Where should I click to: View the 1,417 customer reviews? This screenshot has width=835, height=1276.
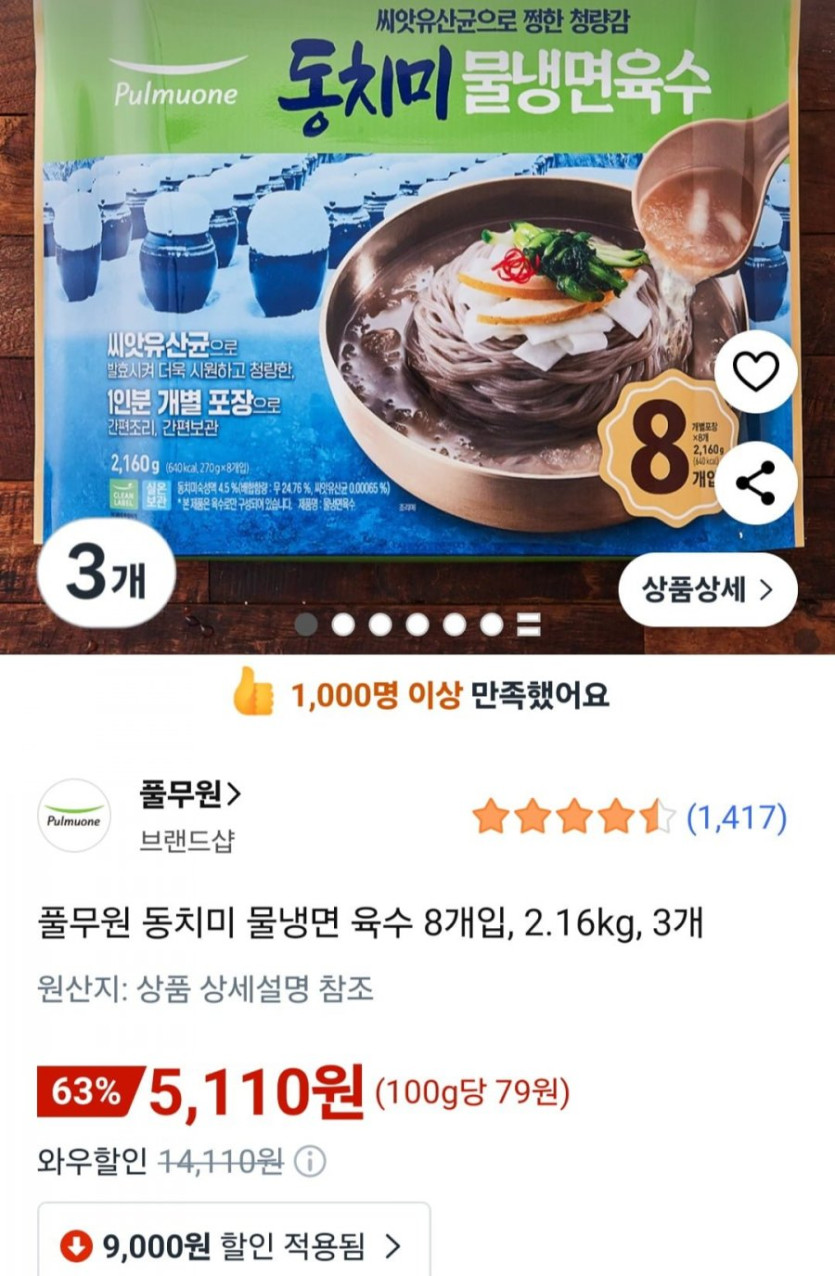[736, 818]
